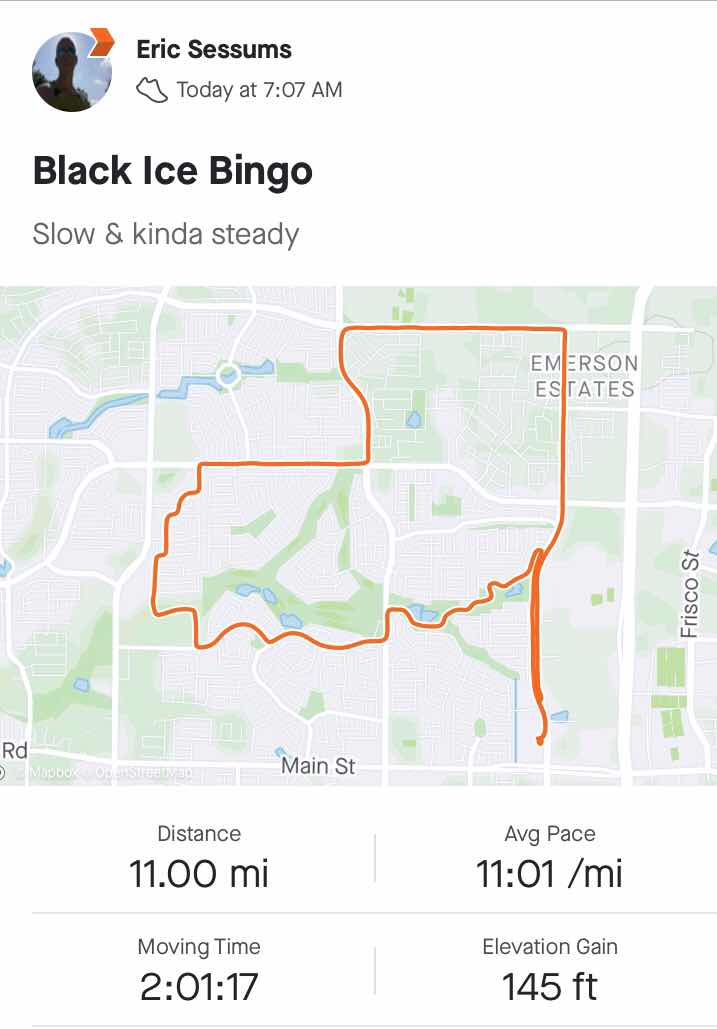Open the route map

click(358, 535)
